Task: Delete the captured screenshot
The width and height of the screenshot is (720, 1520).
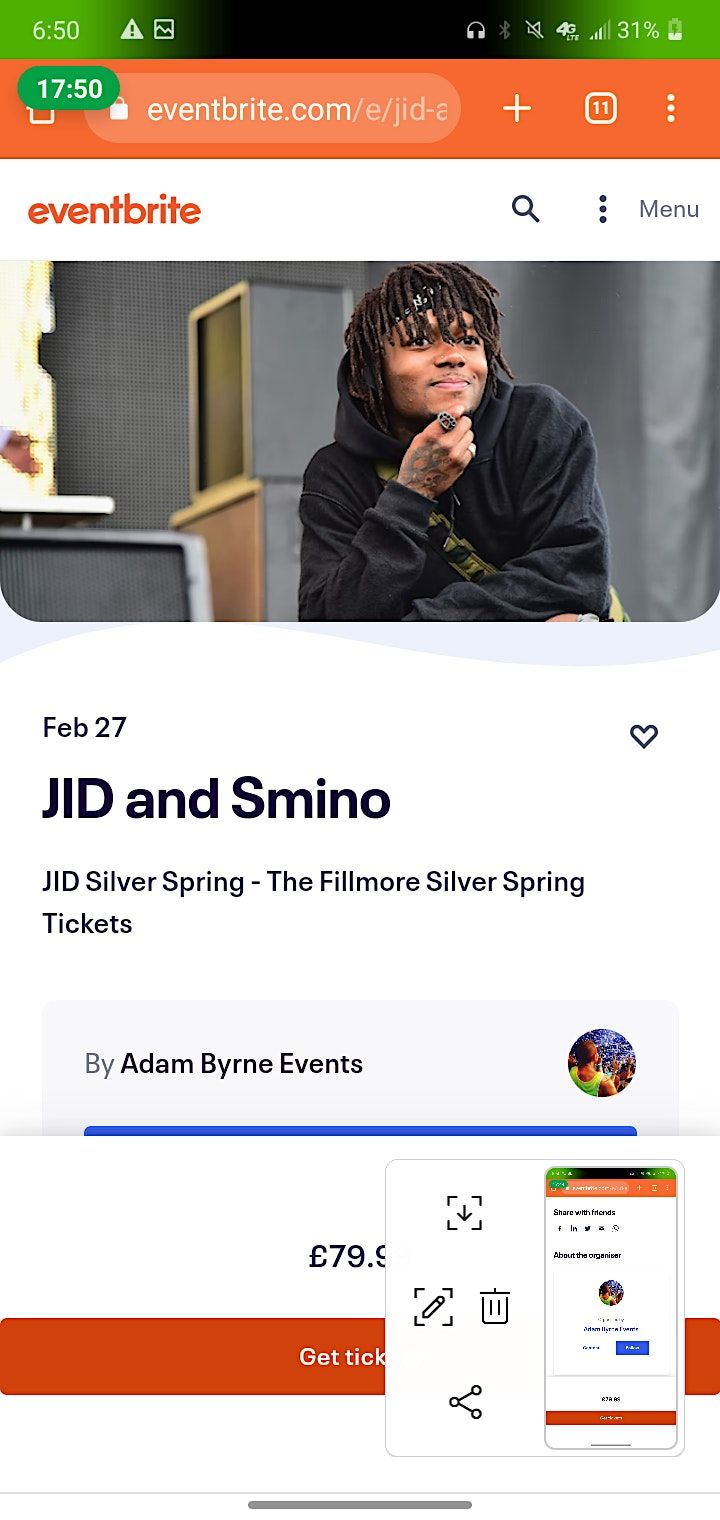Action: (495, 1307)
